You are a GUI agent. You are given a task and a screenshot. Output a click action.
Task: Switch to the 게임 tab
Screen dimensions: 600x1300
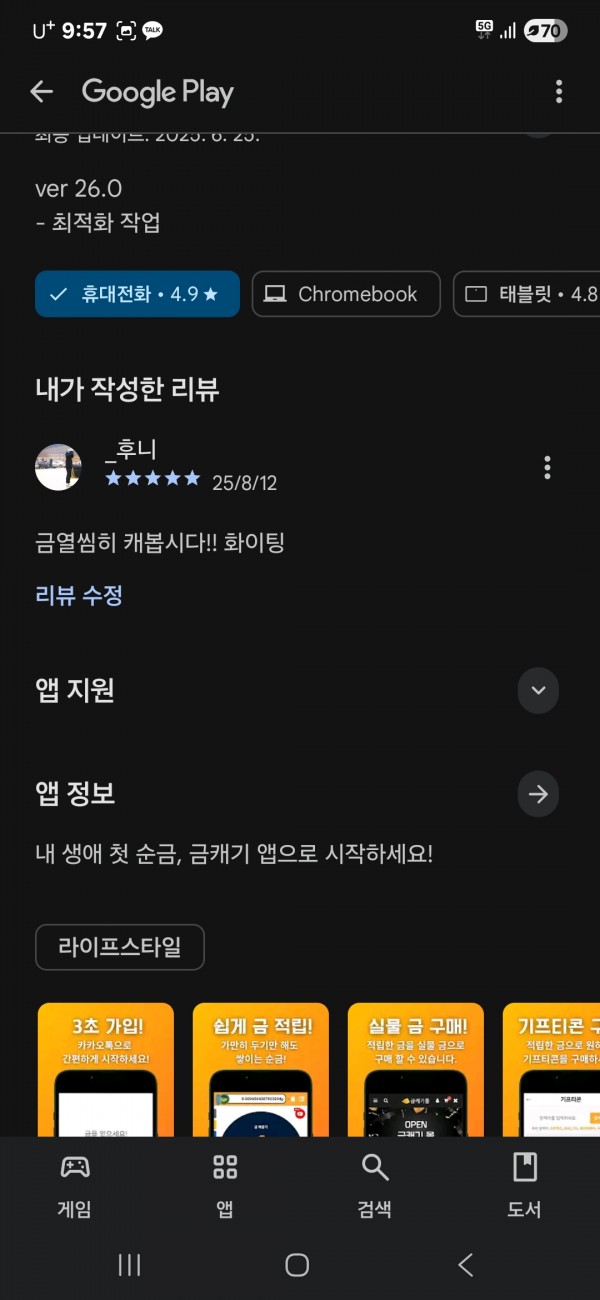click(x=75, y=1185)
